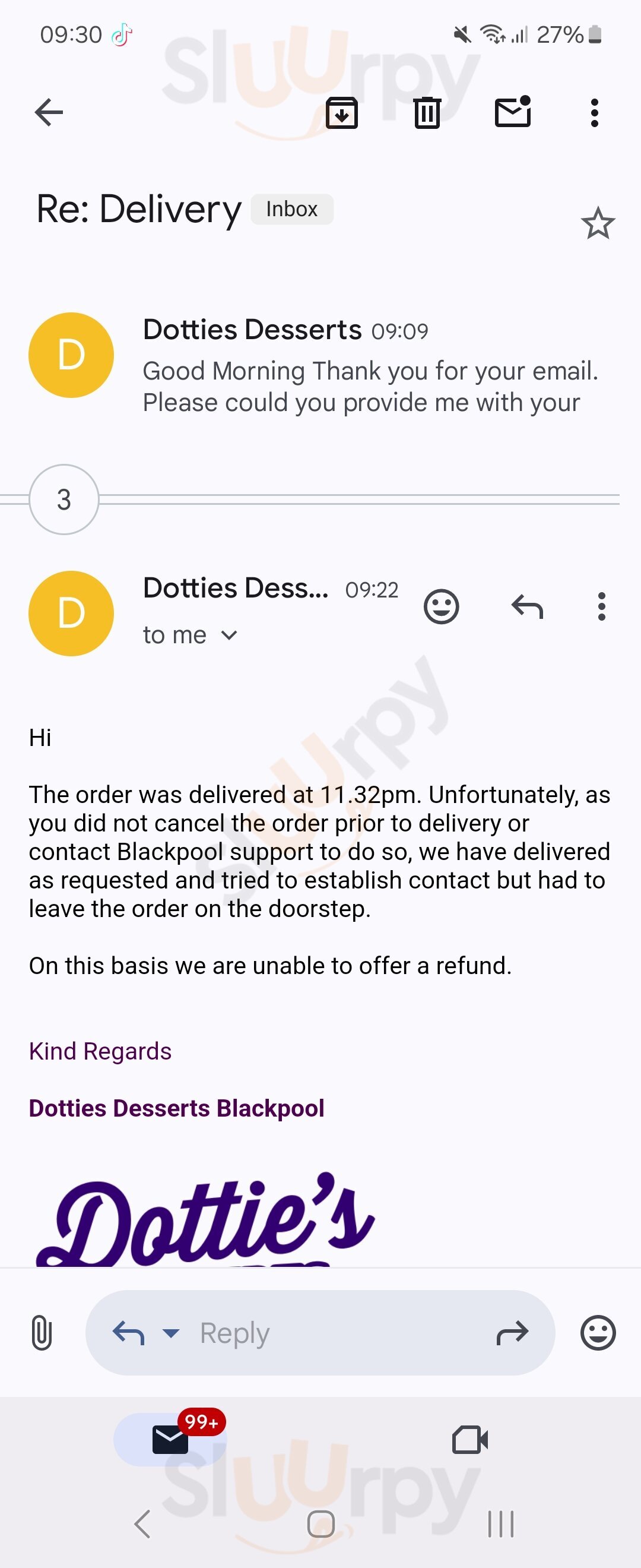Go back to the inbox list
Viewport: 641px width, 1568px height.
(x=49, y=113)
